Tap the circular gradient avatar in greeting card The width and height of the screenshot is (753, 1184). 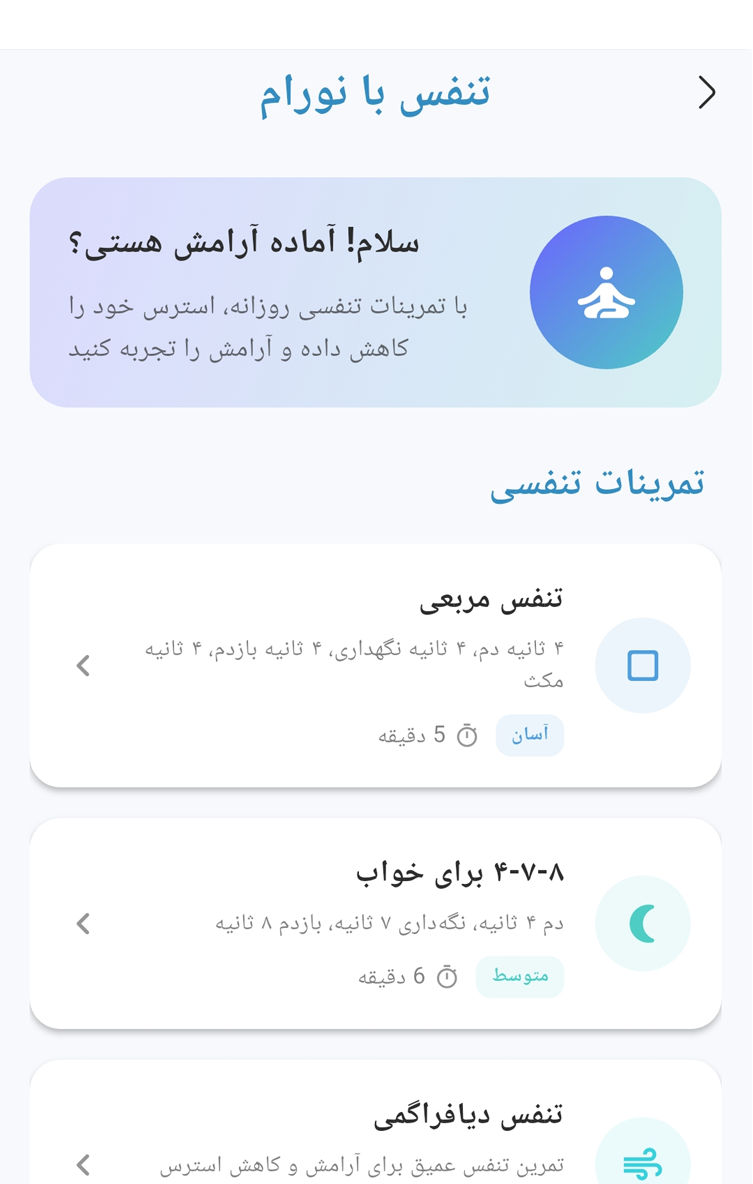607,291
